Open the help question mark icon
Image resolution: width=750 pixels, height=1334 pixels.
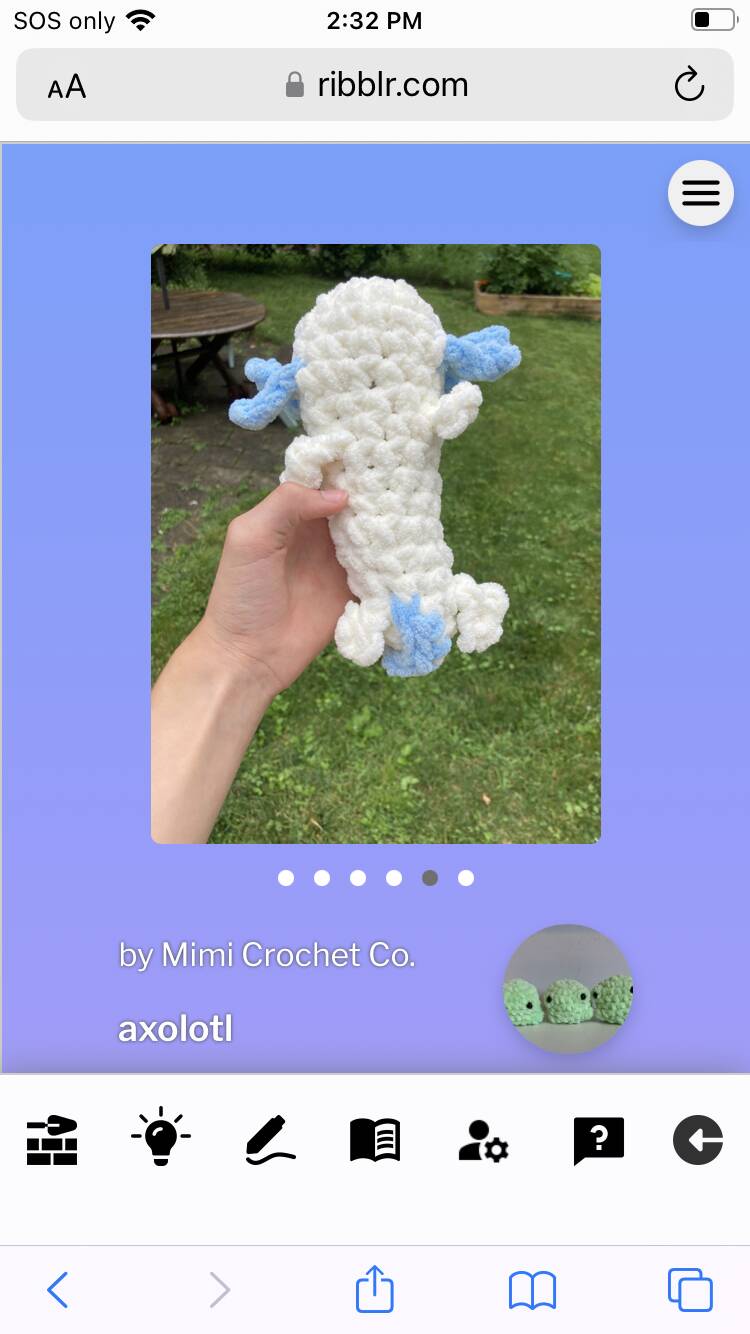(598, 1141)
